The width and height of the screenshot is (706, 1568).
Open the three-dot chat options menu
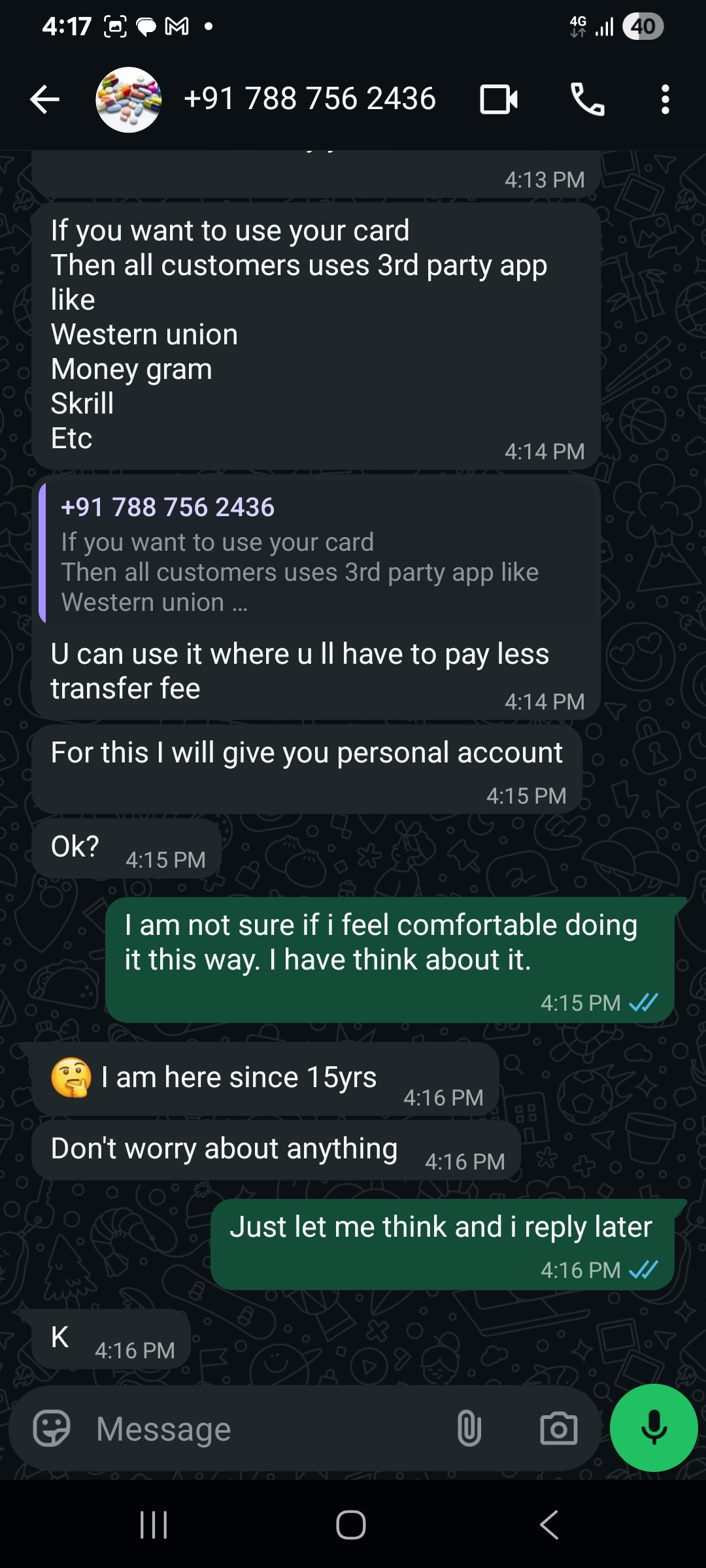click(665, 99)
